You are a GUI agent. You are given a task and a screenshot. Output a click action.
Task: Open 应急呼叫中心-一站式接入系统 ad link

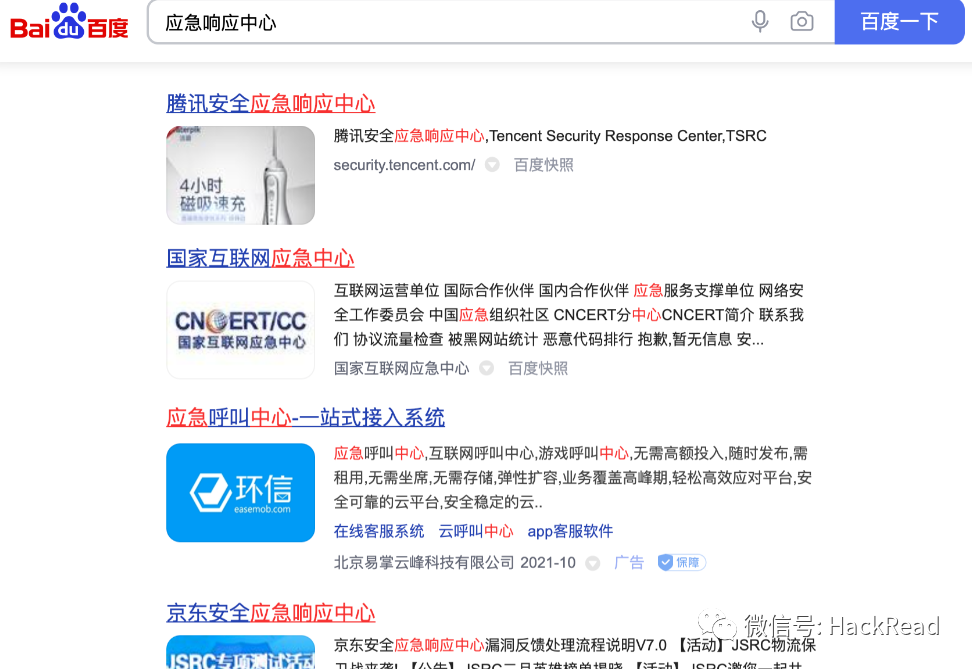[x=305, y=417]
